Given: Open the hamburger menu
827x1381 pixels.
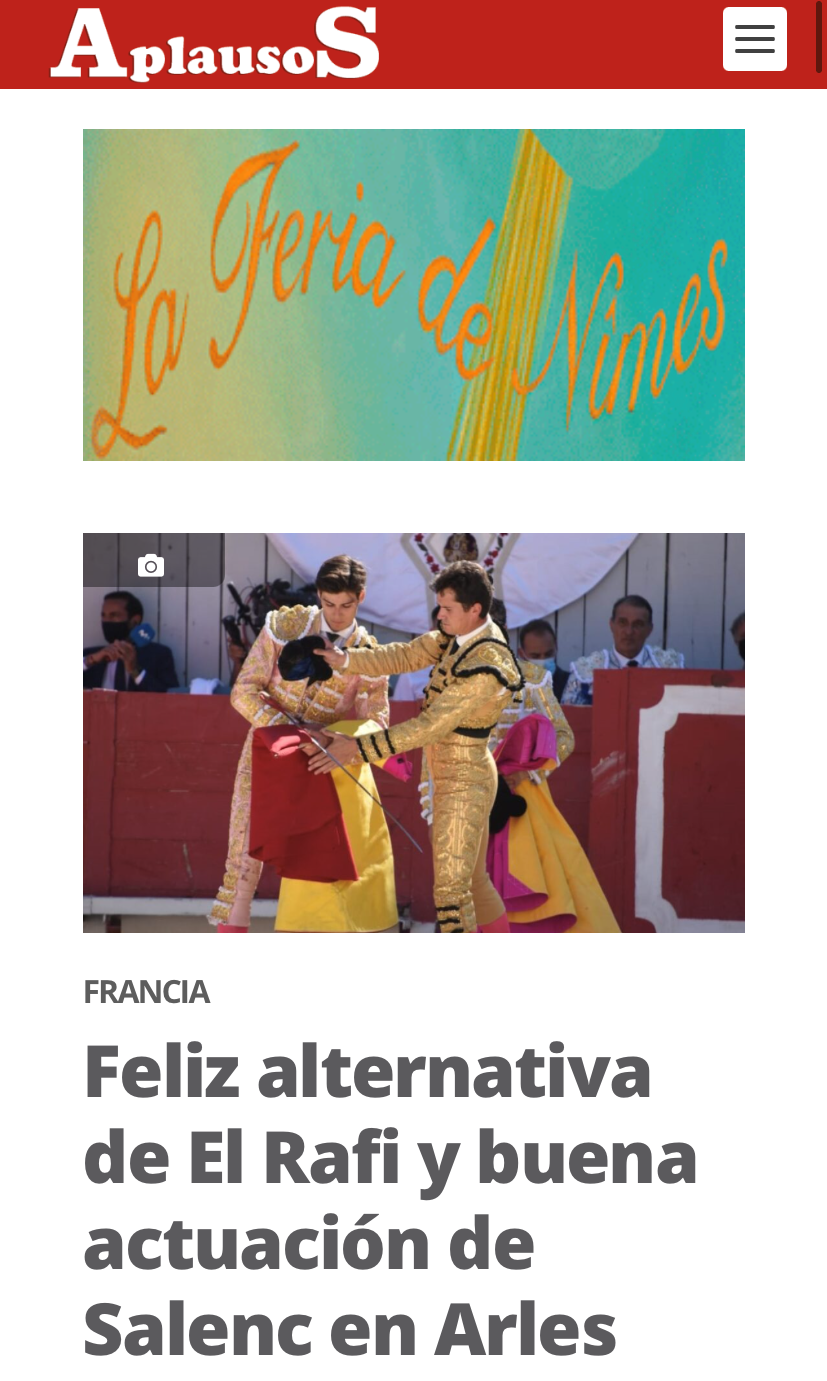Looking at the screenshot, I should (x=754, y=40).
